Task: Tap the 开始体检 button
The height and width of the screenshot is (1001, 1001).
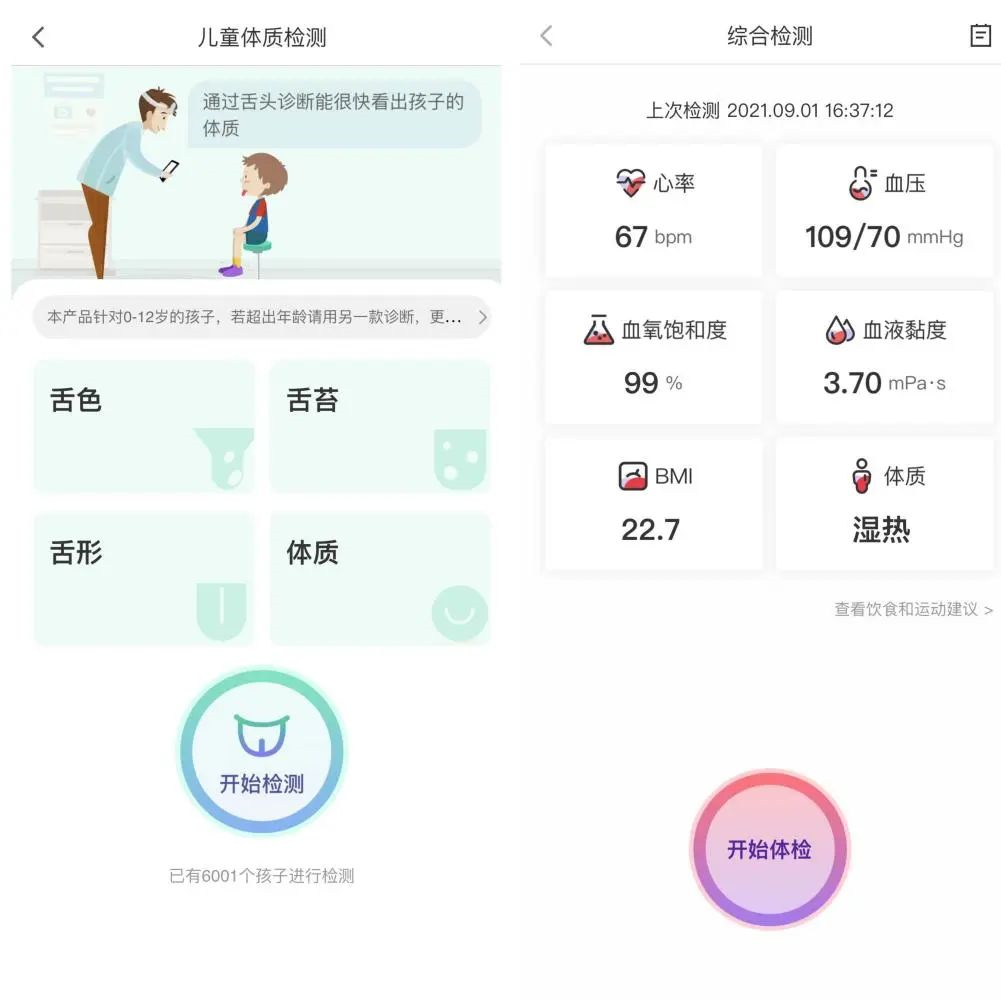Action: [769, 849]
